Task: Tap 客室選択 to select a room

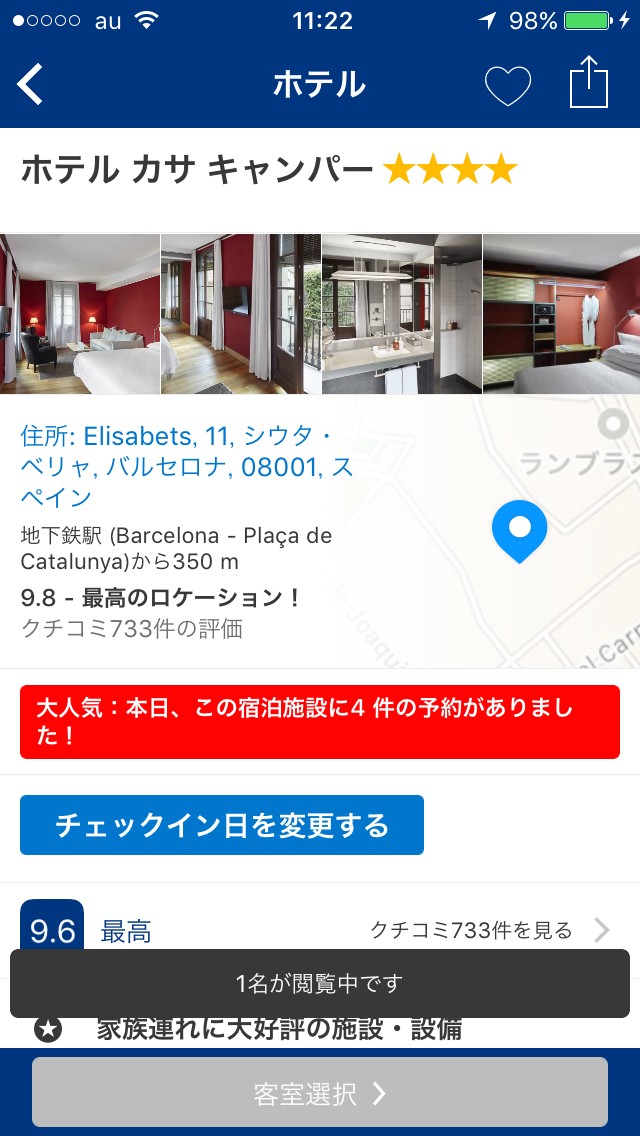Action: click(320, 1093)
